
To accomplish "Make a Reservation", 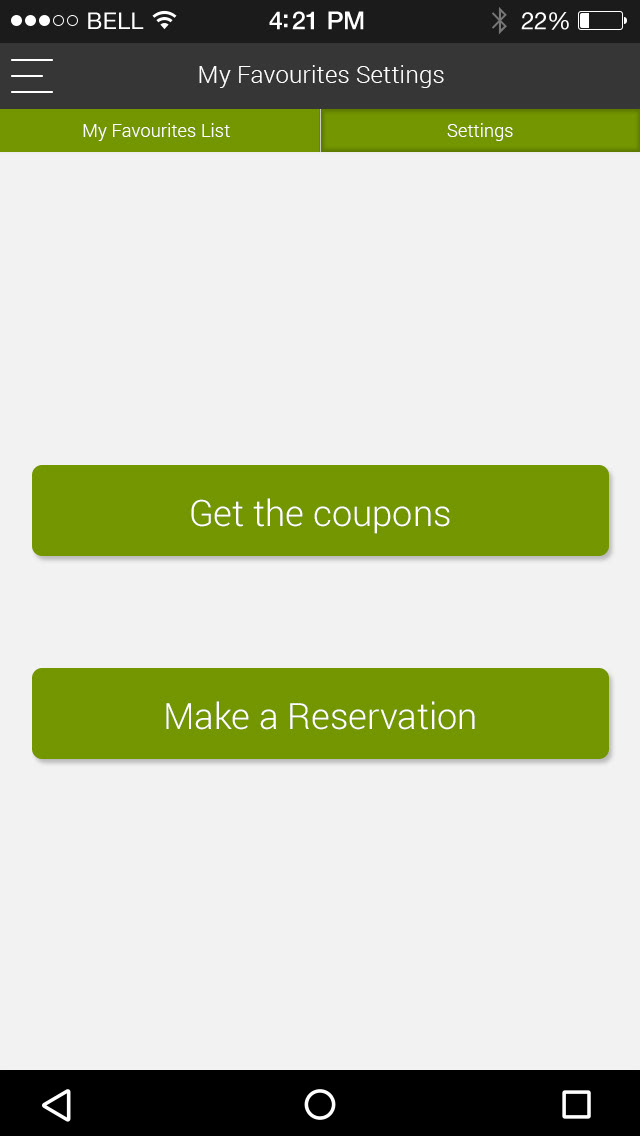I will pyautogui.click(x=320, y=714).
